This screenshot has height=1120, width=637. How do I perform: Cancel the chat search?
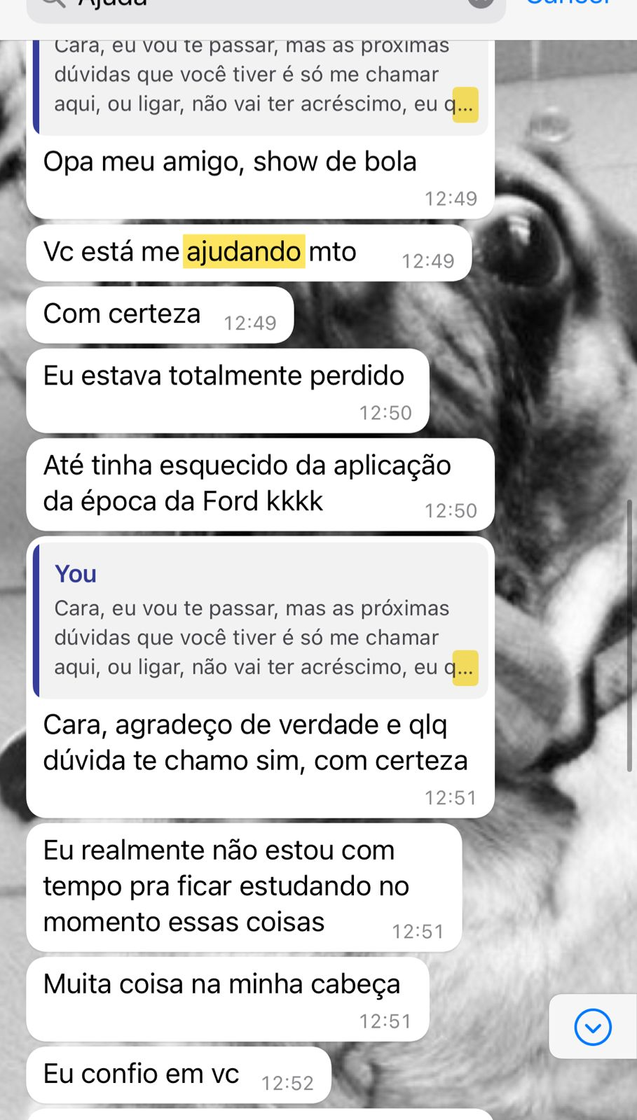coord(568,4)
